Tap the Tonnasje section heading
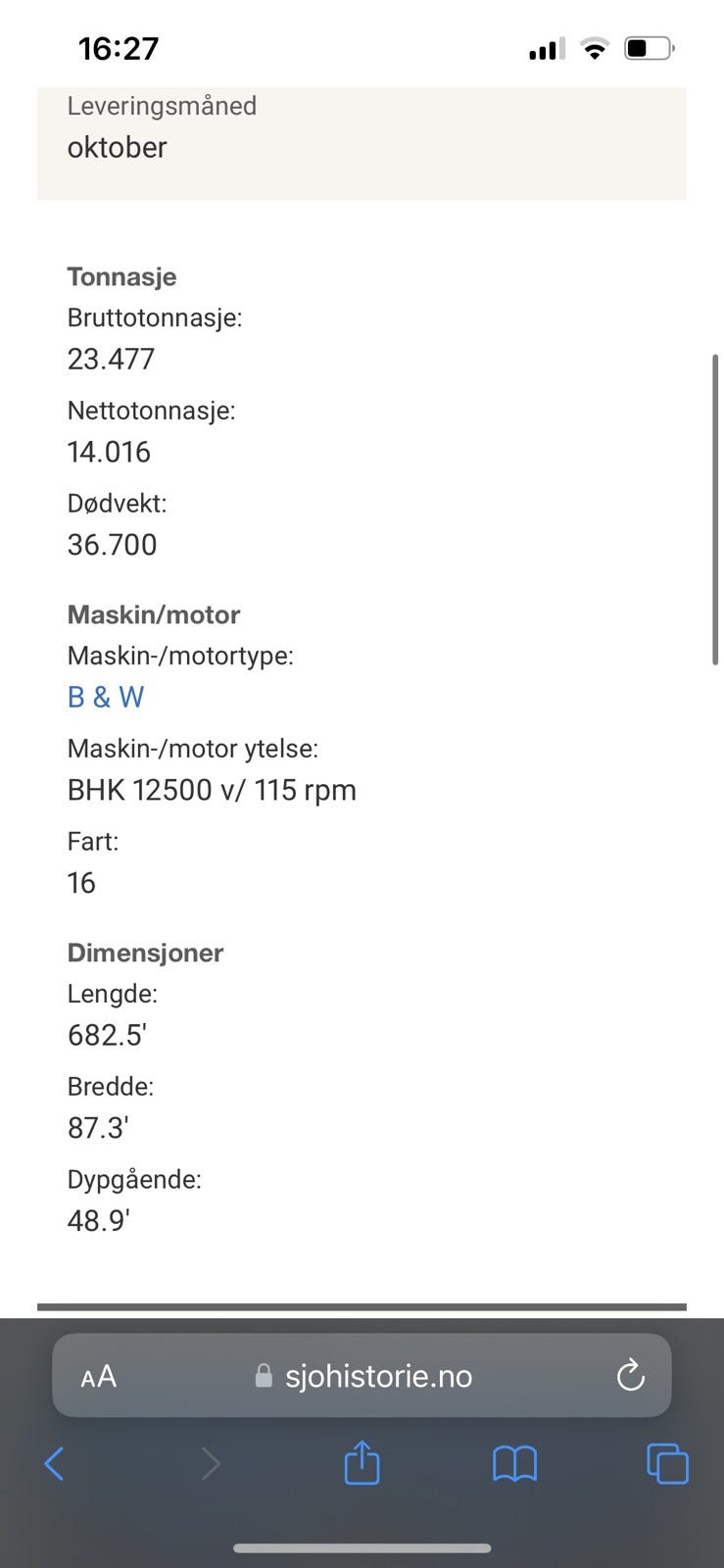Image resolution: width=724 pixels, height=1568 pixels. tap(121, 277)
